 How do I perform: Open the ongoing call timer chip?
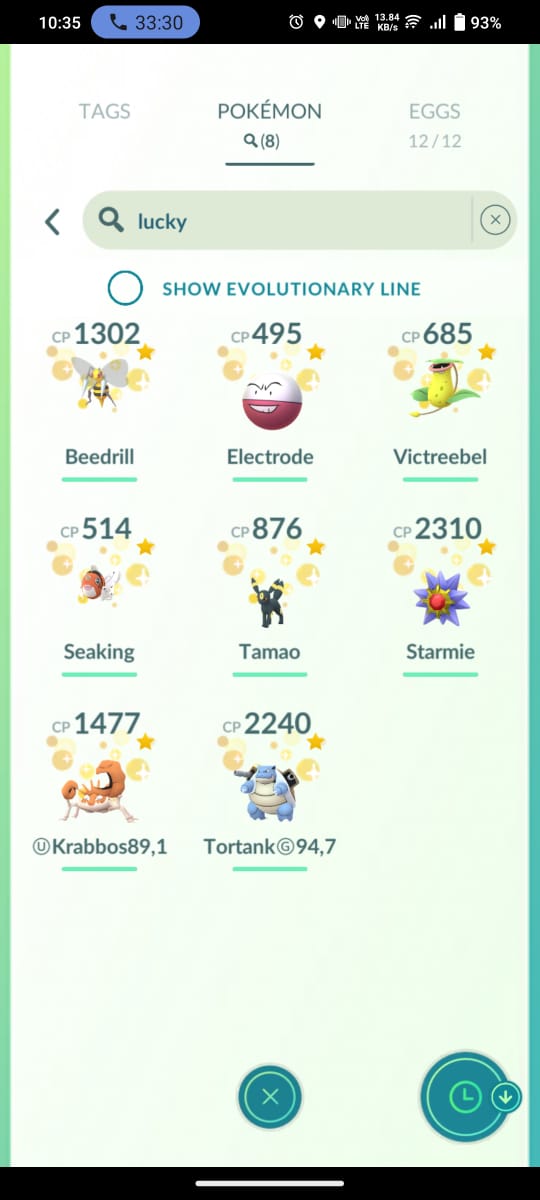[144, 22]
